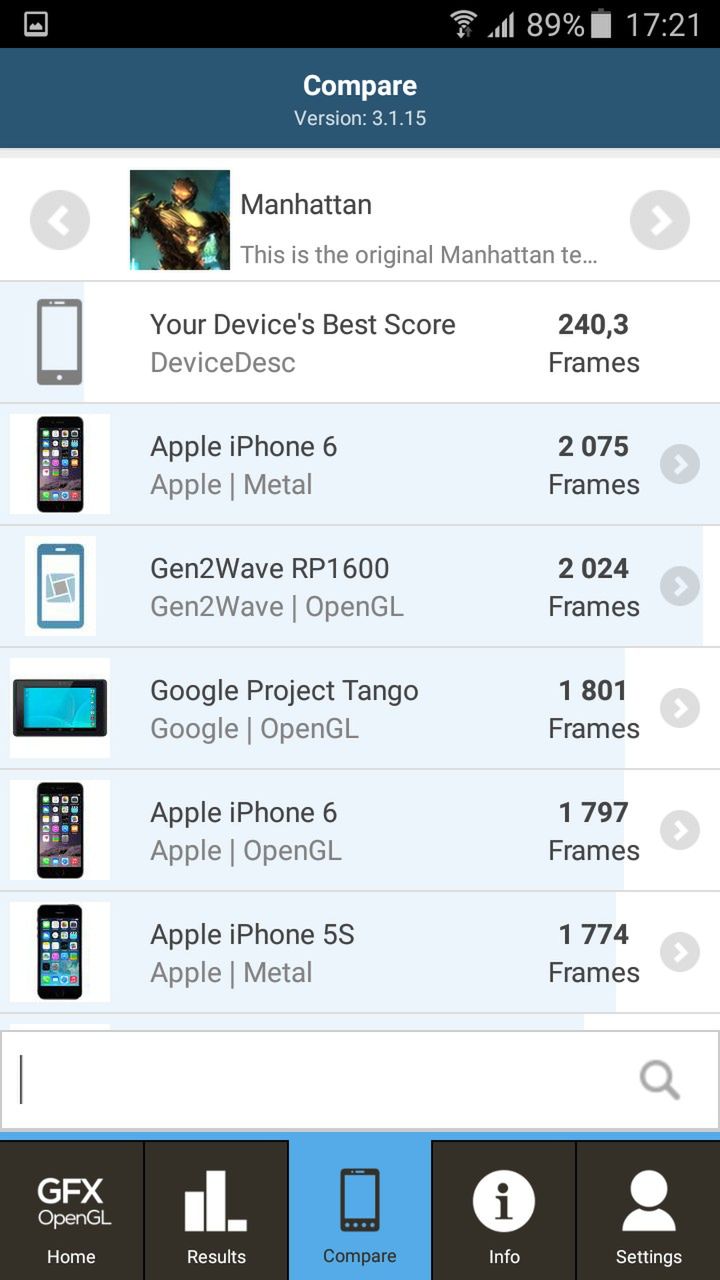
Task: Select the Compare tab
Action: click(x=360, y=1212)
